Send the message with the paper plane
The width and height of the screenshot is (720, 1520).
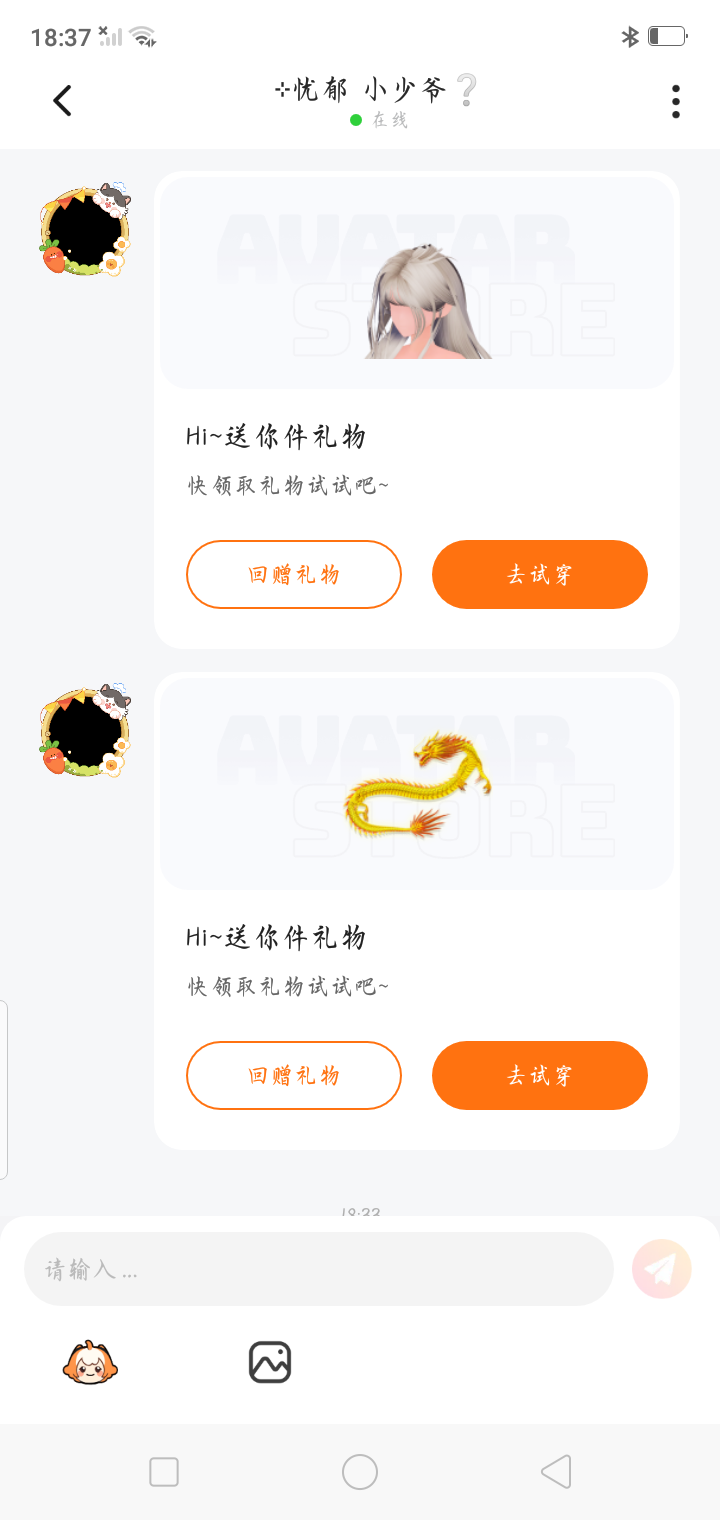(661, 1269)
